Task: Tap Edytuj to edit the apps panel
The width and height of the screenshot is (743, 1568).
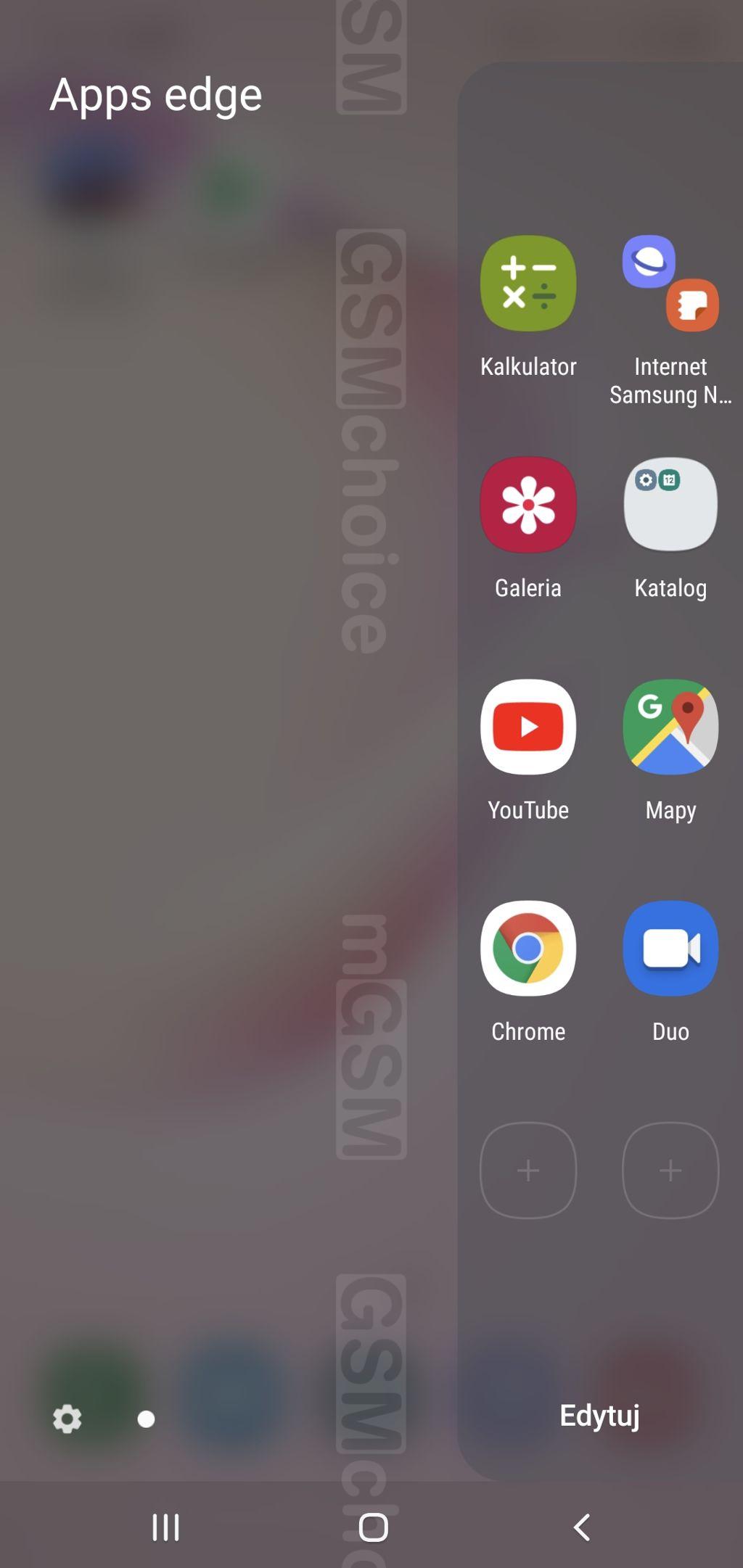Action: (x=599, y=1416)
